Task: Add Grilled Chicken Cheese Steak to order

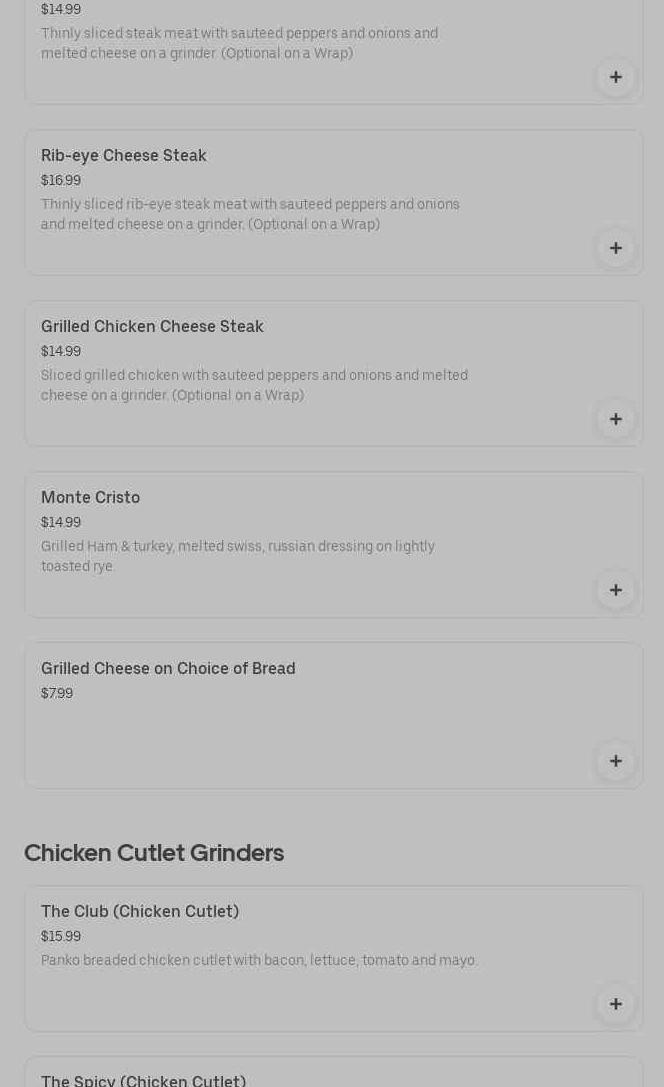Action: click(x=616, y=419)
